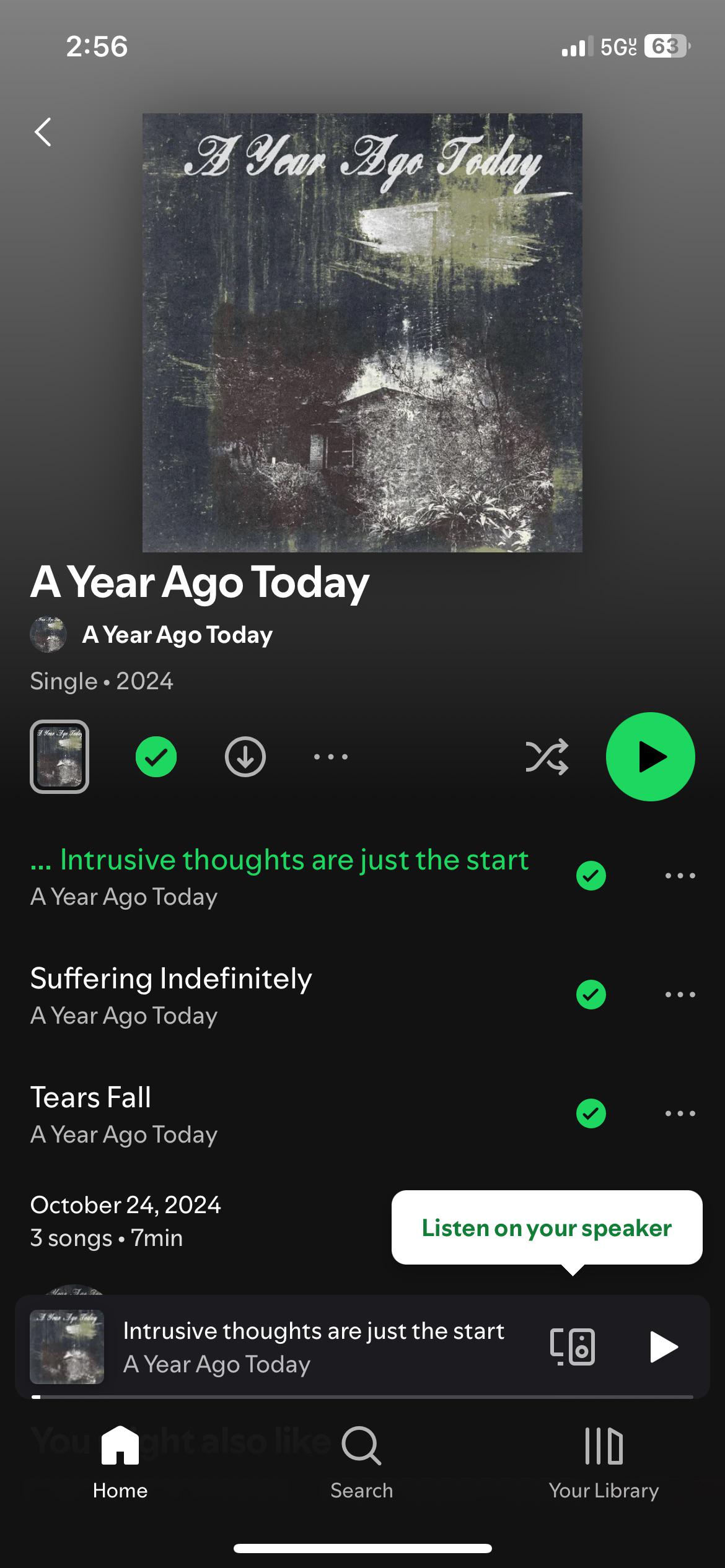725x1568 pixels.
Task: Resume playback in the mini player
Action: 663,1347
